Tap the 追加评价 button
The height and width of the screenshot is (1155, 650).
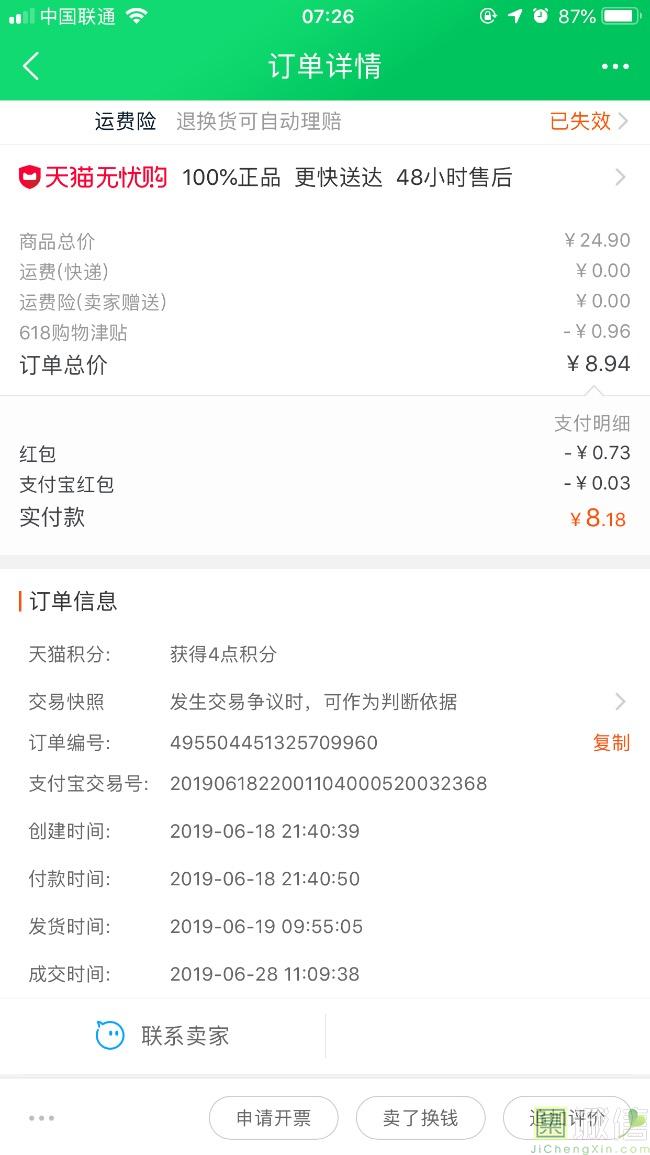pyautogui.click(x=567, y=1118)
